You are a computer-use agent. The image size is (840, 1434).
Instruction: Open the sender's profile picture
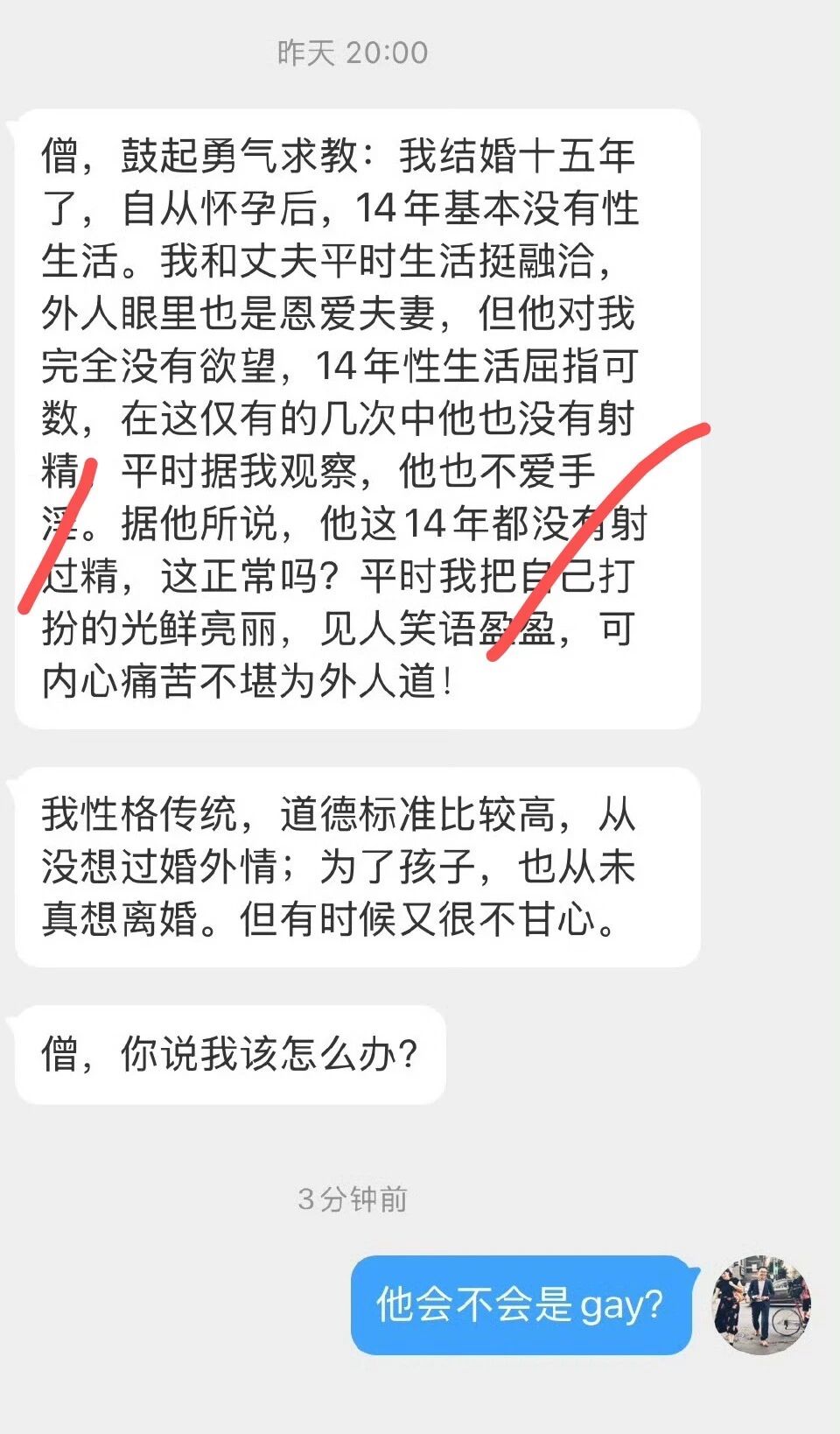(761, 1304)
